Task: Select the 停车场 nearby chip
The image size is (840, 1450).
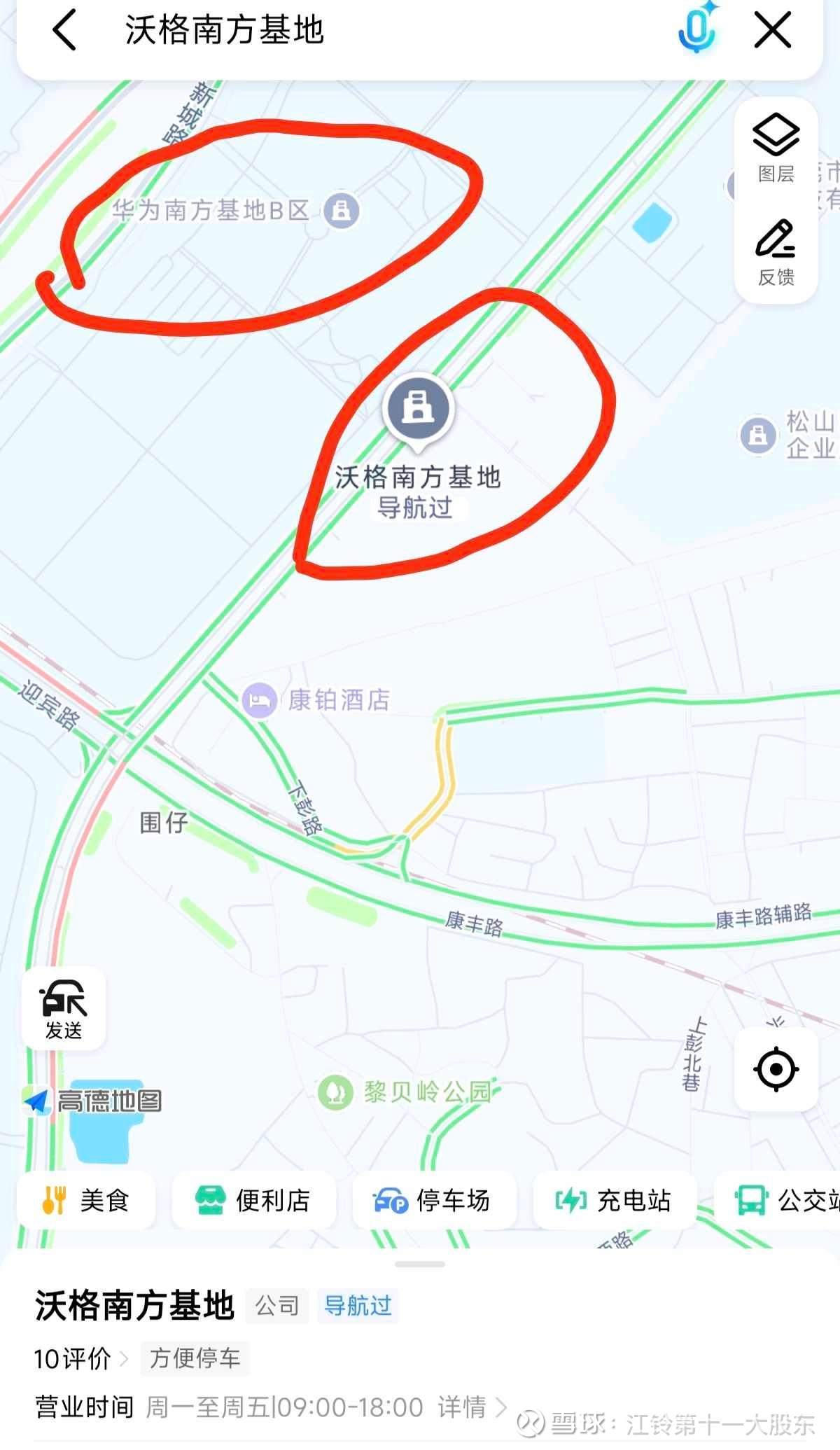Action: (x=434, y=1200)
